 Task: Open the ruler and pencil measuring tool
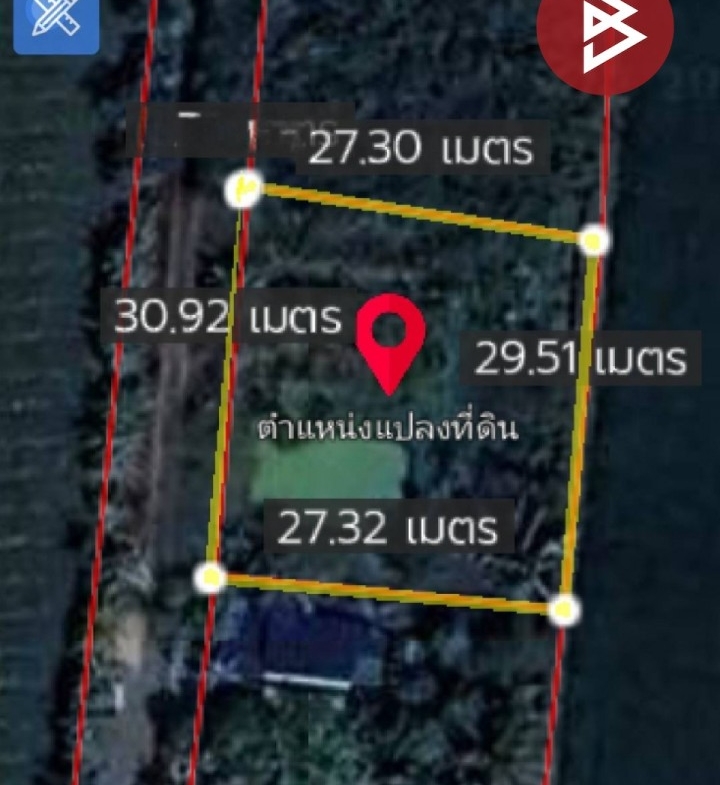tap(55, 22)
